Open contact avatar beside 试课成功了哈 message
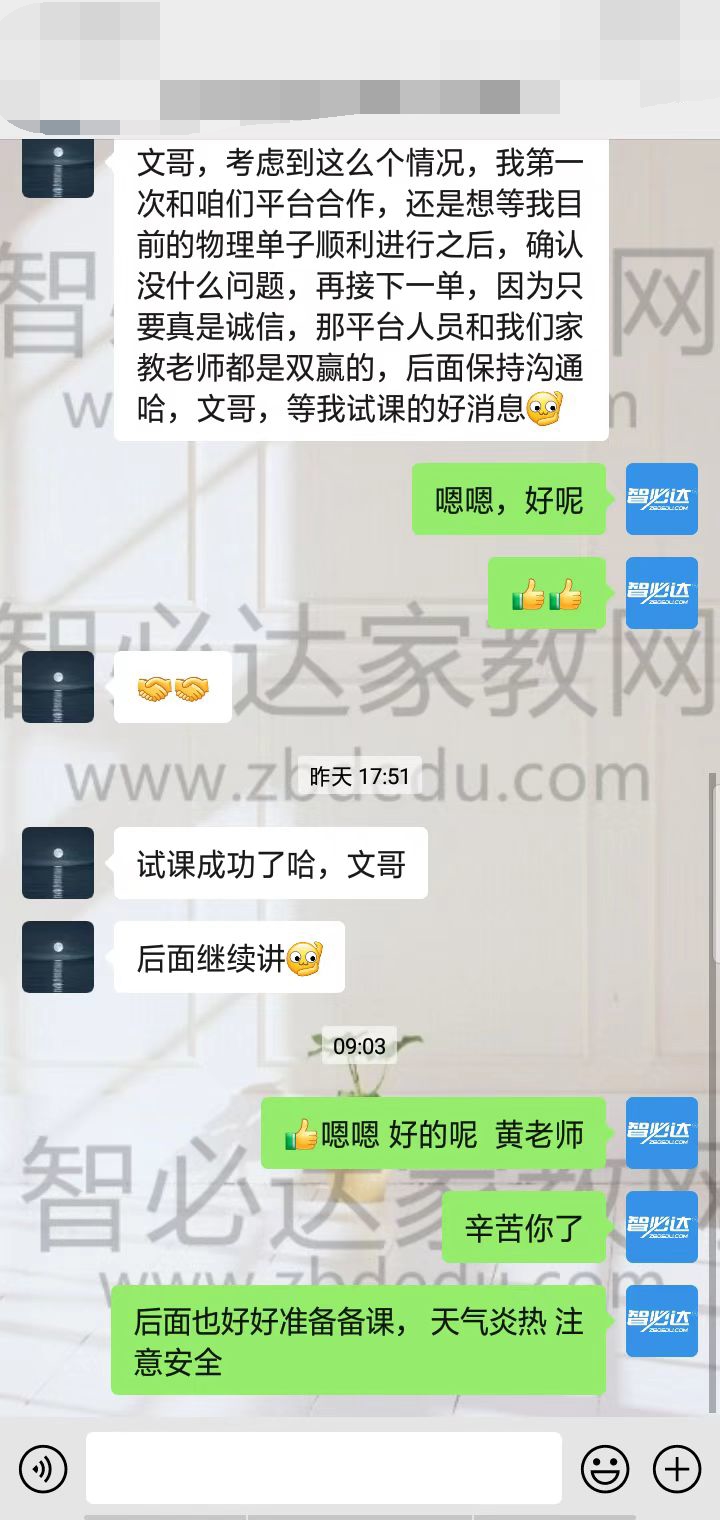Screen dimensions: 720x1520 [58, 863]
